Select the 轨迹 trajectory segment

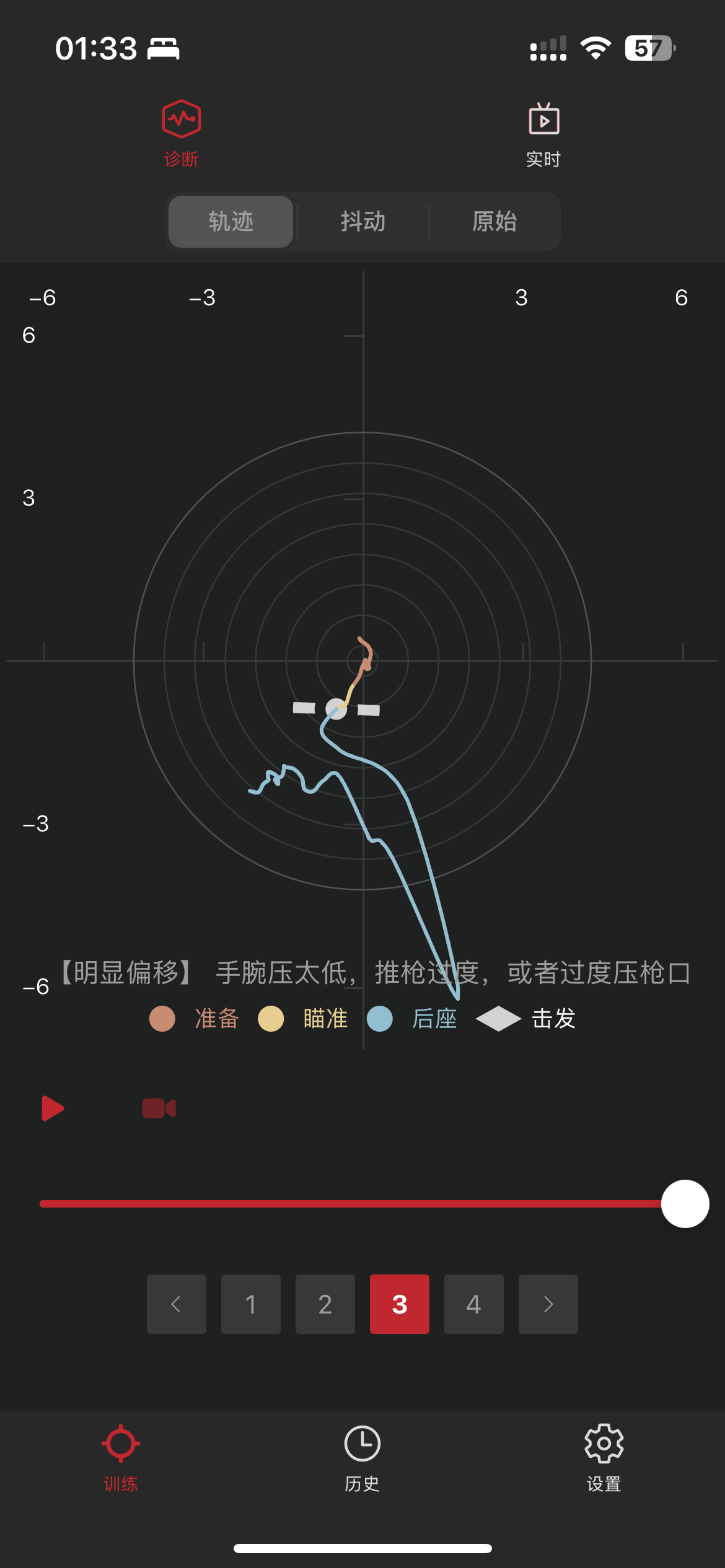[x=231, y=222]
